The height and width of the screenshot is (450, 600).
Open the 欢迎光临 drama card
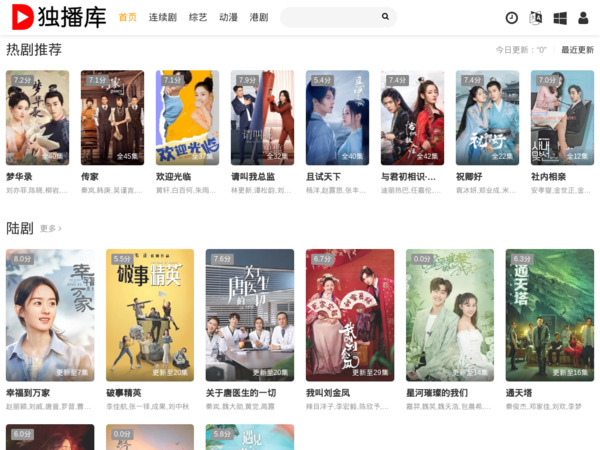click(187, 117)
